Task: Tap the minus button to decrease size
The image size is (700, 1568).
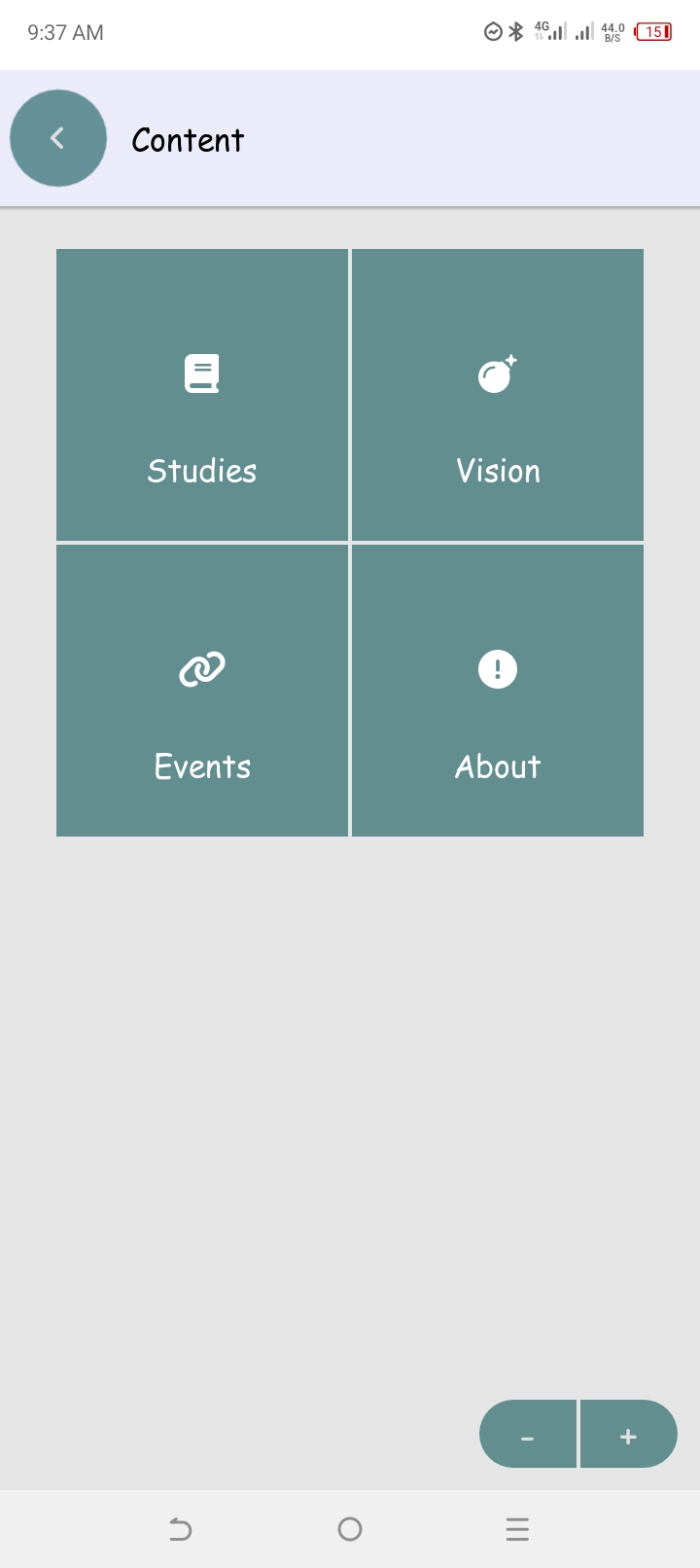Action: pyautogui.click(x=528, y=1435)
